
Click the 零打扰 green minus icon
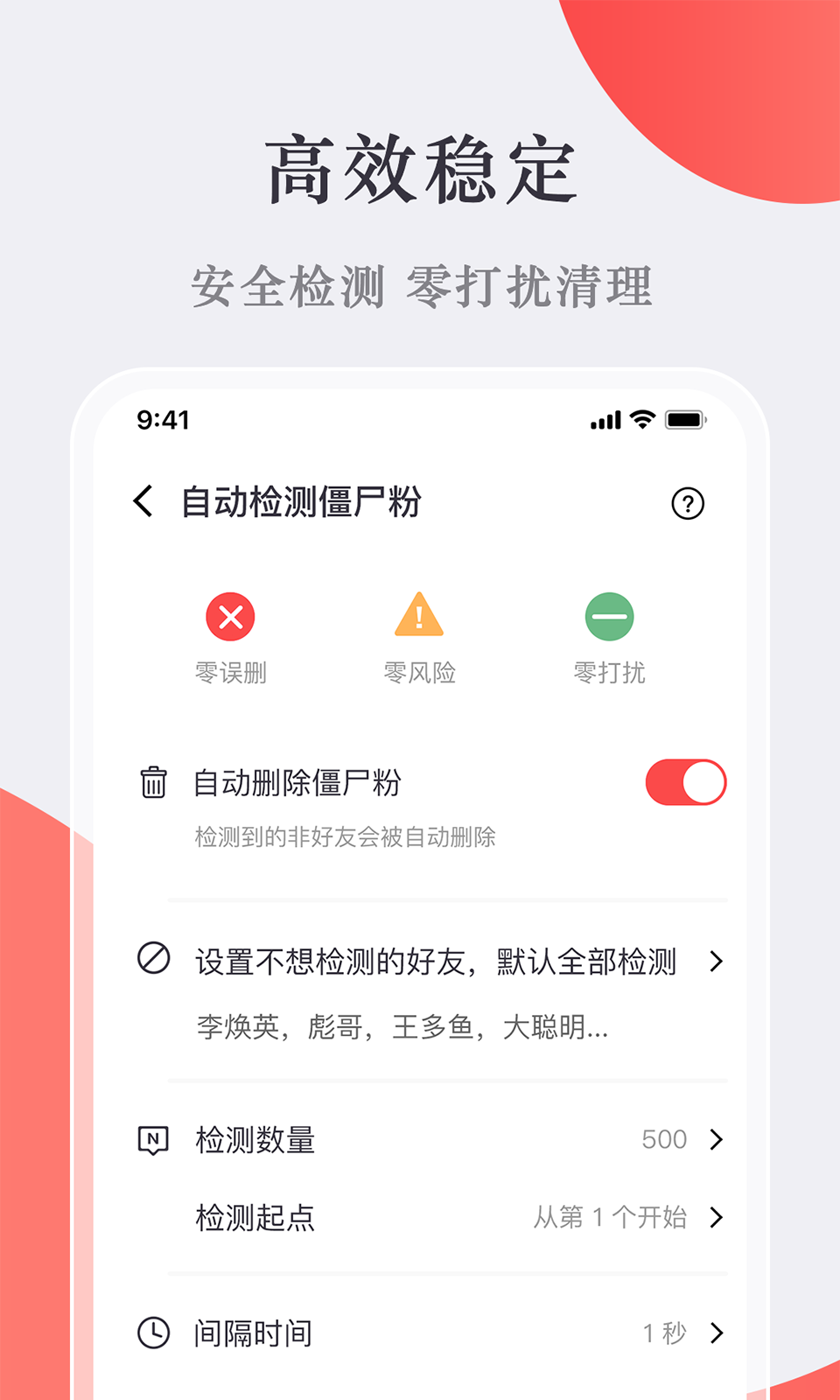pyautogui.click(x=610, y=617)
